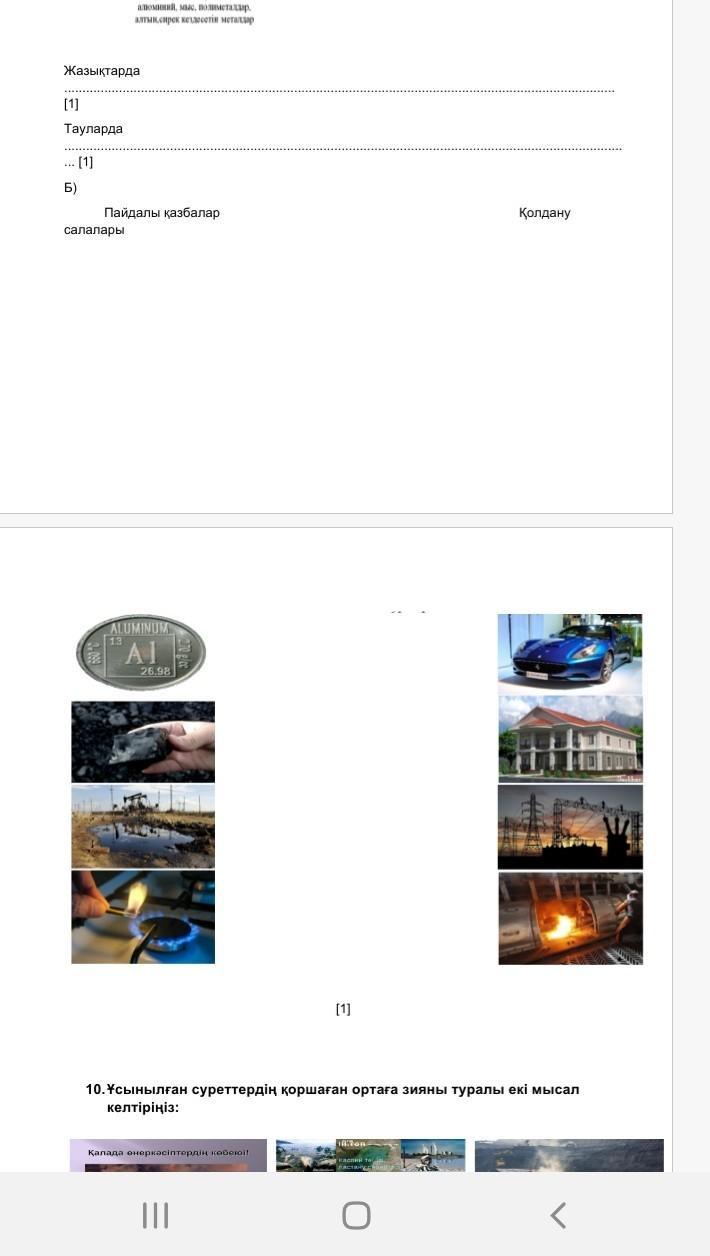Go to the home screen
Image resolution: width=710 pixels, height=1256 pixels.
point(356,1215)
